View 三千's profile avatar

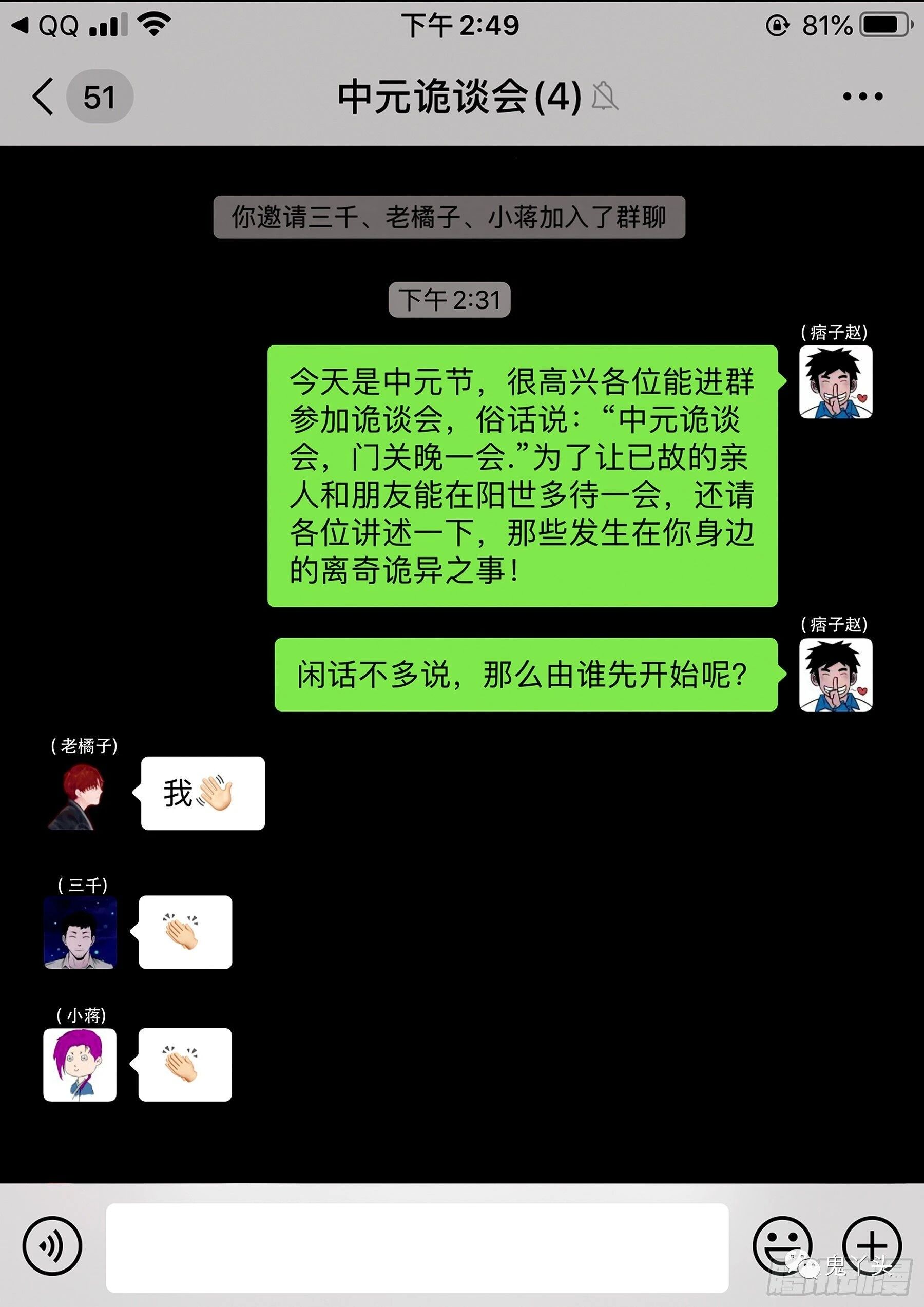click(80, 932)
